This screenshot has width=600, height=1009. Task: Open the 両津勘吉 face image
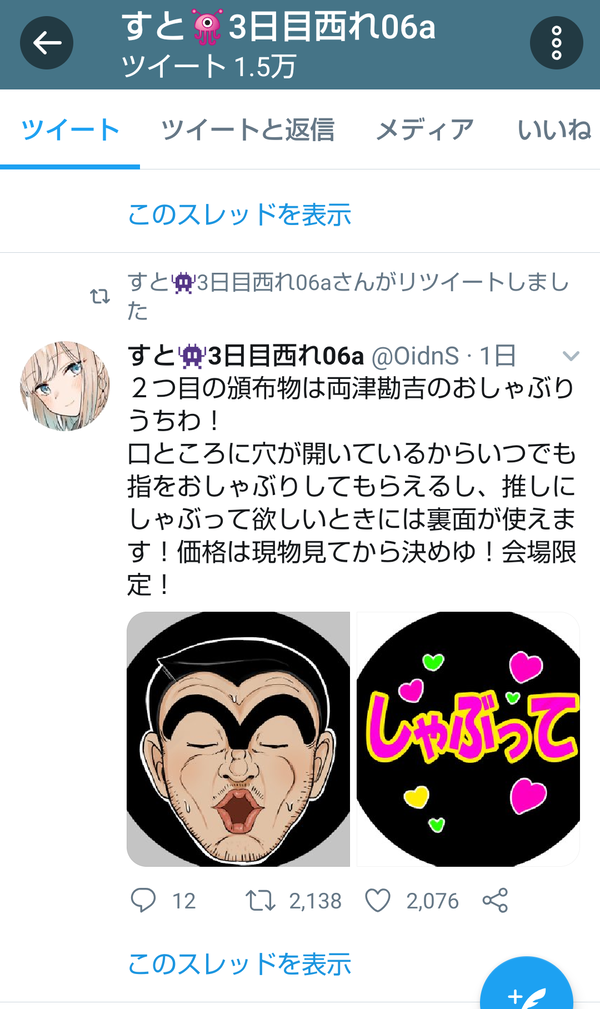click(x=238, y=739)
